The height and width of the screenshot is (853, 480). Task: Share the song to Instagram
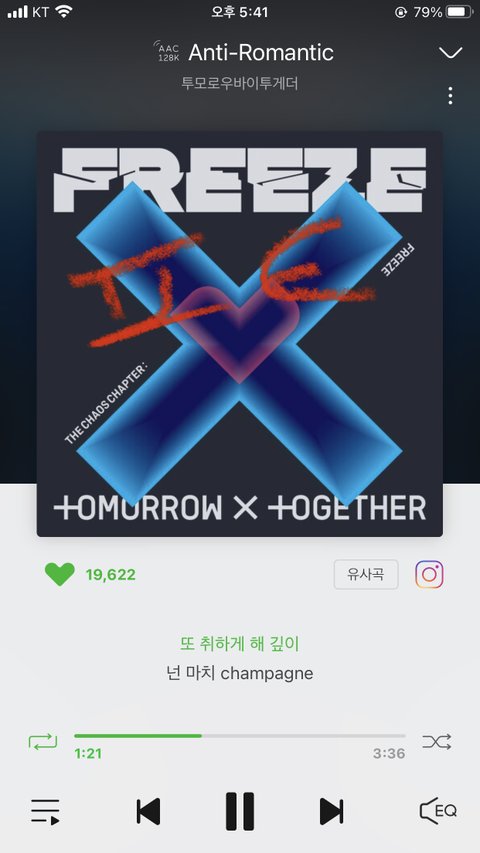point(429,574)
